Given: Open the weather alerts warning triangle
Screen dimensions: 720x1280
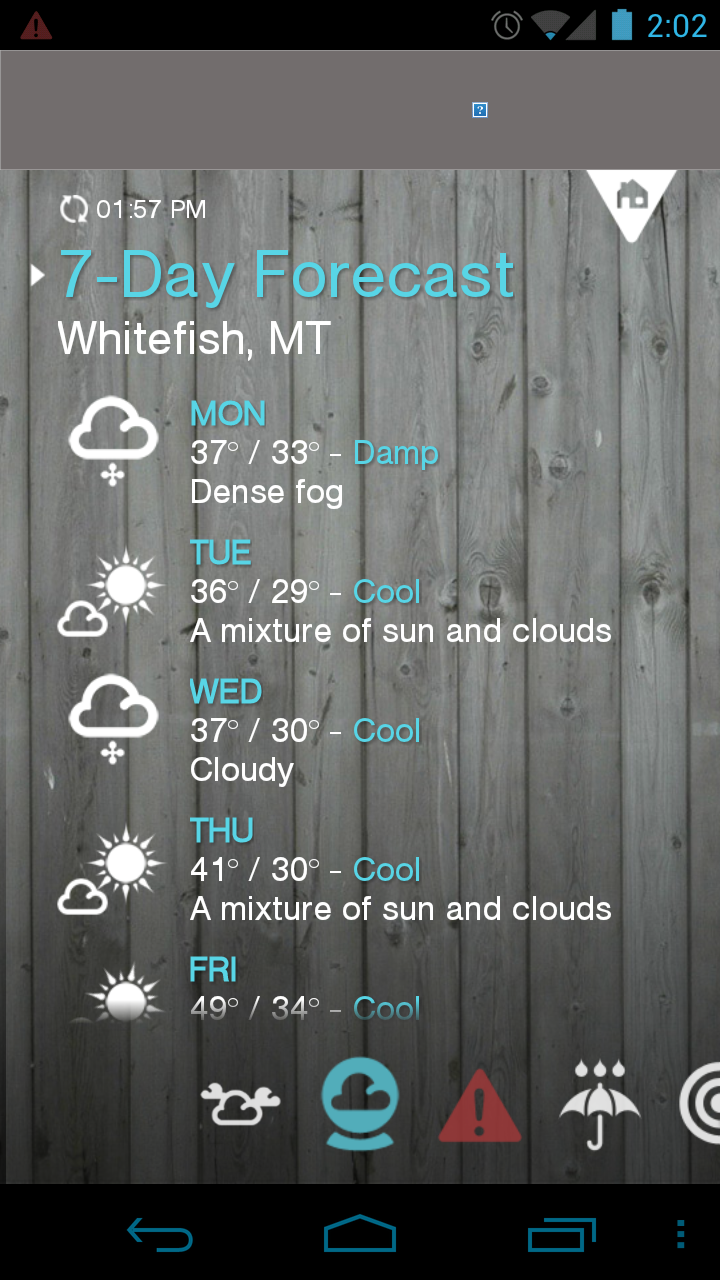Looking at the screenshot, I should click(480, 1107).
